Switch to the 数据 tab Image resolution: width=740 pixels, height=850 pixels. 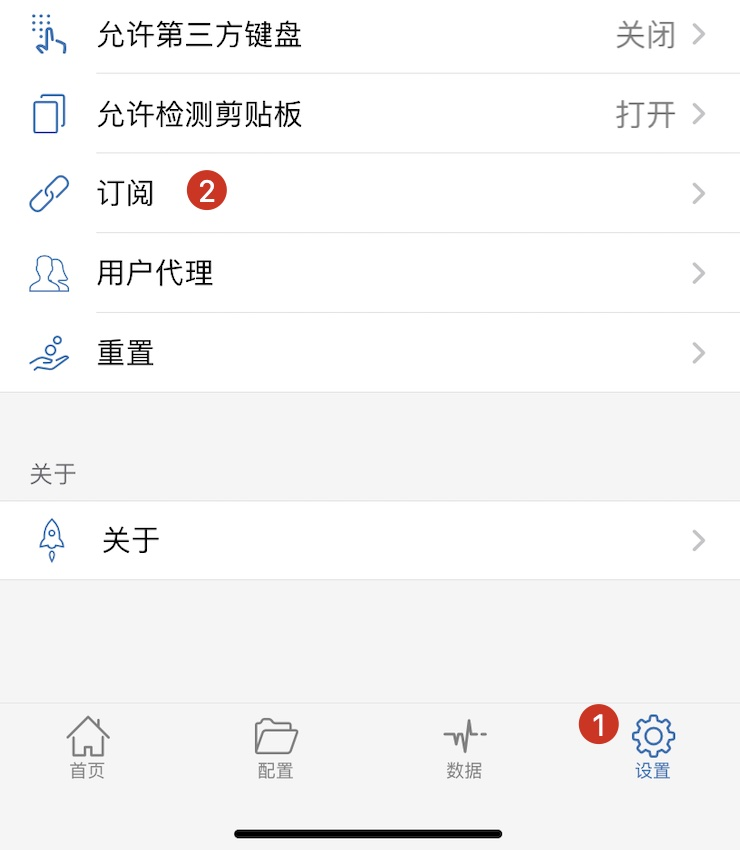(x=464, y=747)
